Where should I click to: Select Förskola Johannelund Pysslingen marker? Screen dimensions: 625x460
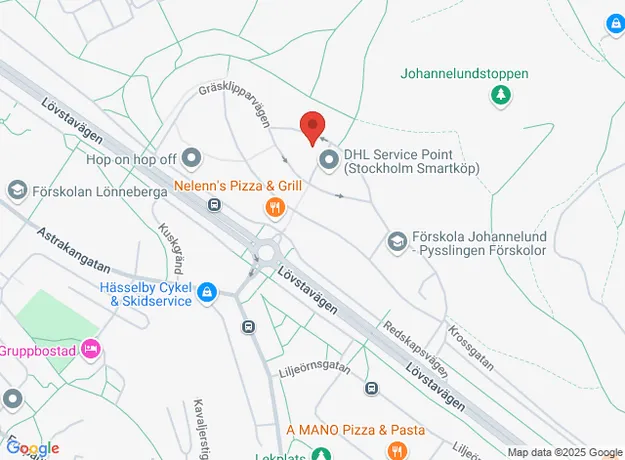tap(397, 241)
